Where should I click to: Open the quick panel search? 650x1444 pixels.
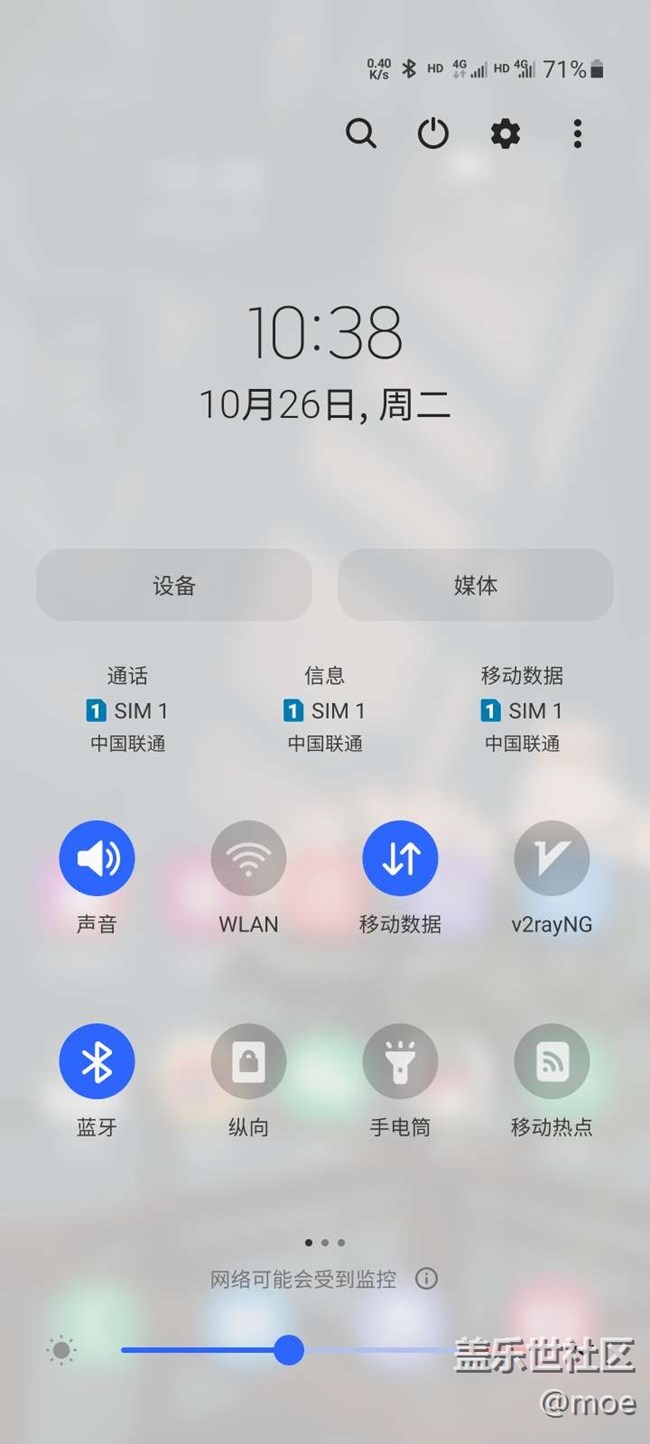coord(361,133)
